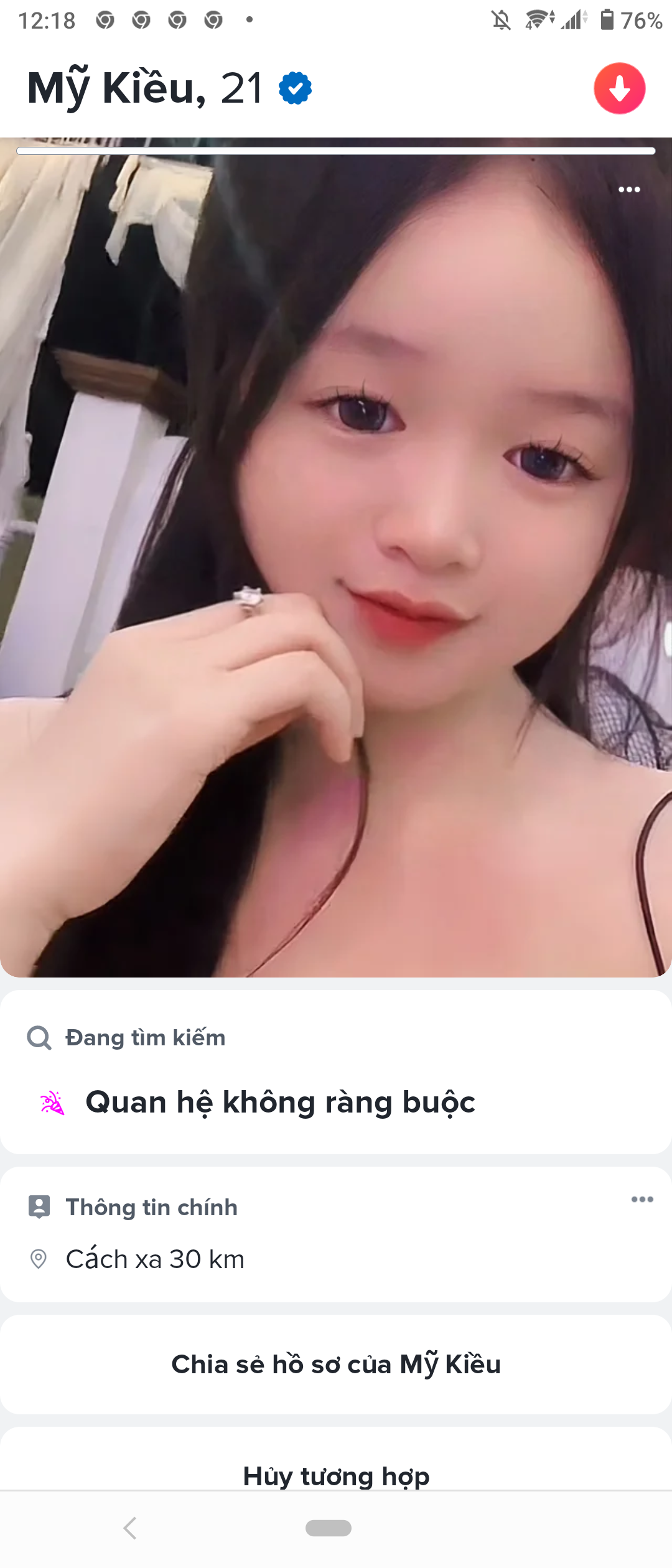
Task: Collapse profile with the red down-arrow button
Action: (619, 88)
